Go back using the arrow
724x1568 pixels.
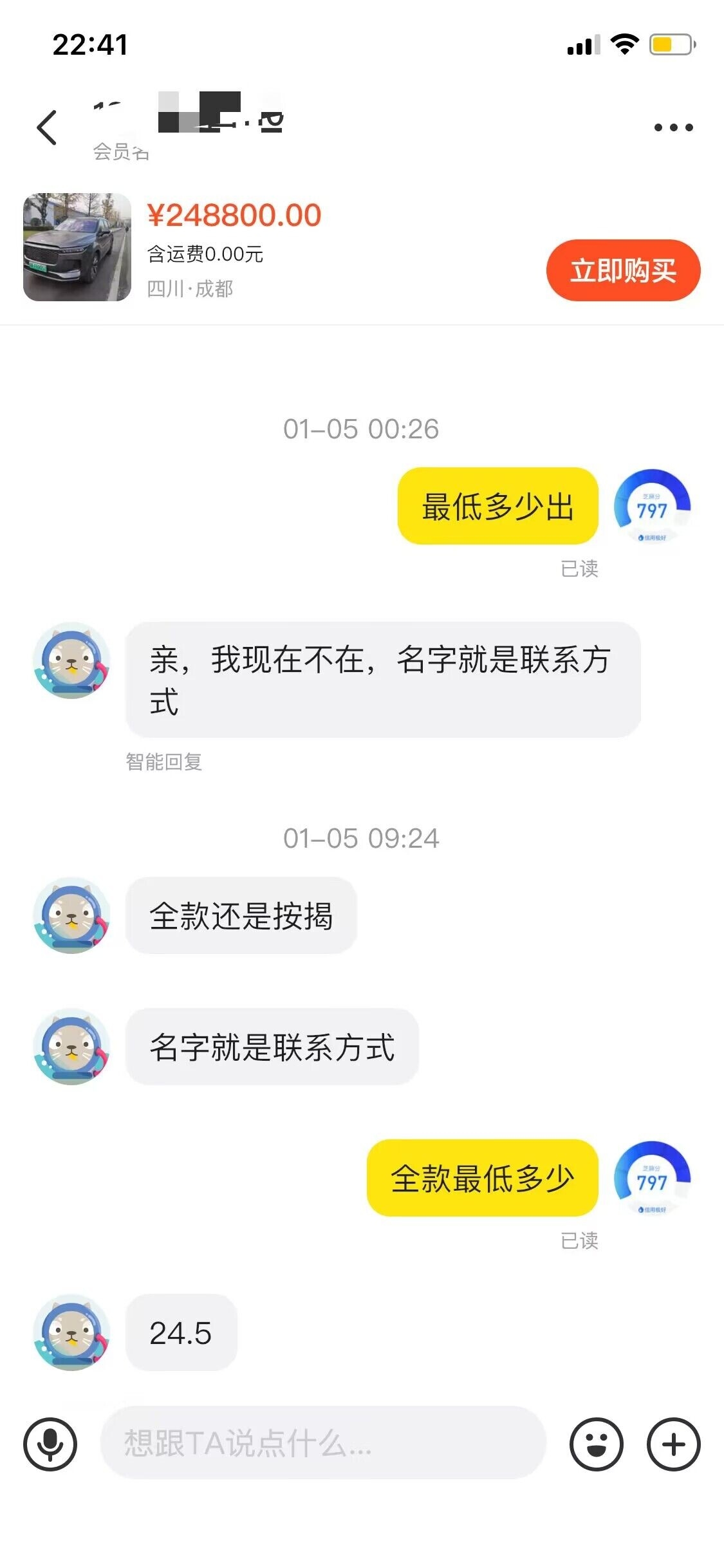click(x=47, y=127)
